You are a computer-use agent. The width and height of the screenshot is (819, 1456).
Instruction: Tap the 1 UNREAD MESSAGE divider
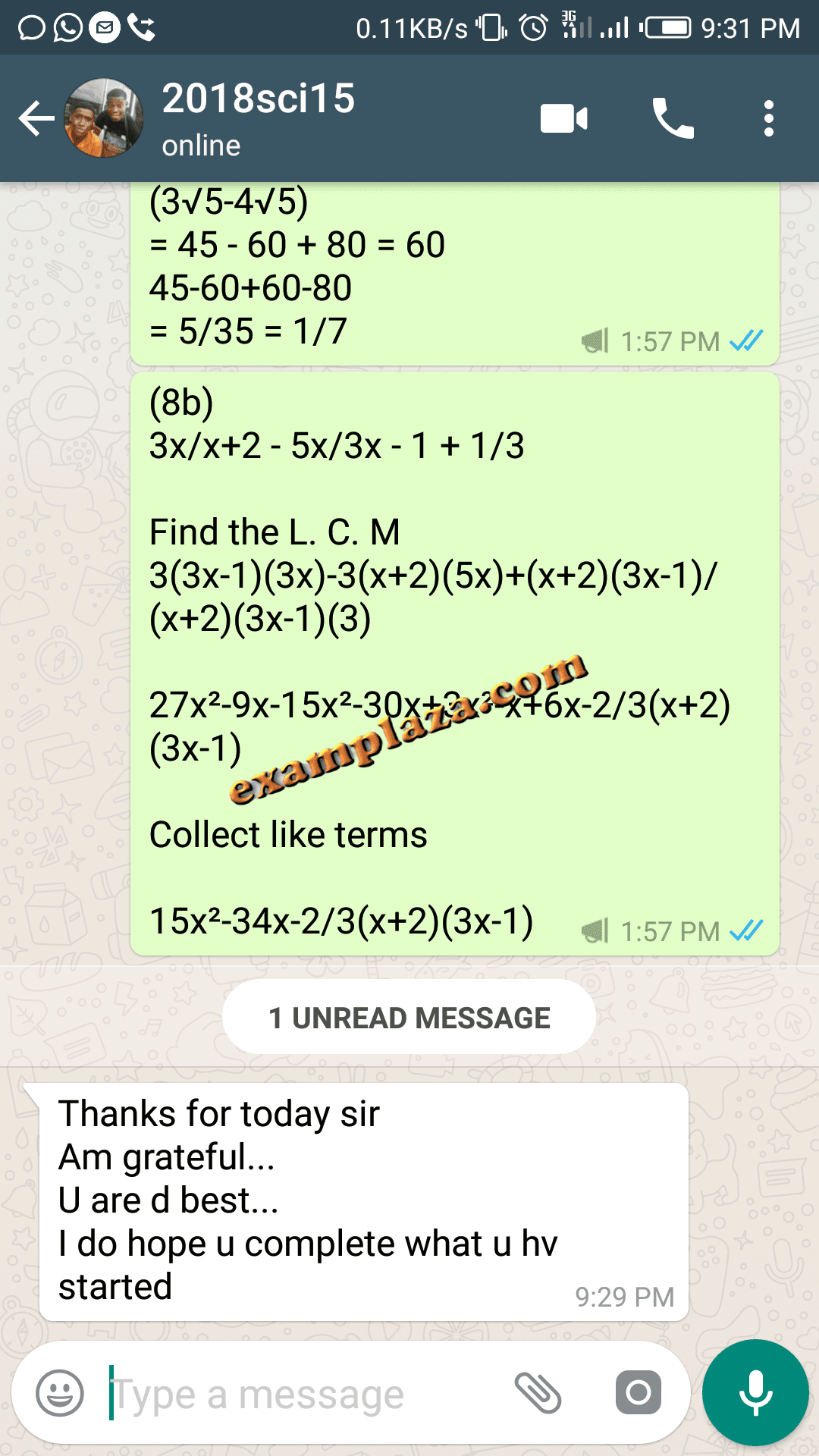pyautogui.click(x=409, y=1016)
